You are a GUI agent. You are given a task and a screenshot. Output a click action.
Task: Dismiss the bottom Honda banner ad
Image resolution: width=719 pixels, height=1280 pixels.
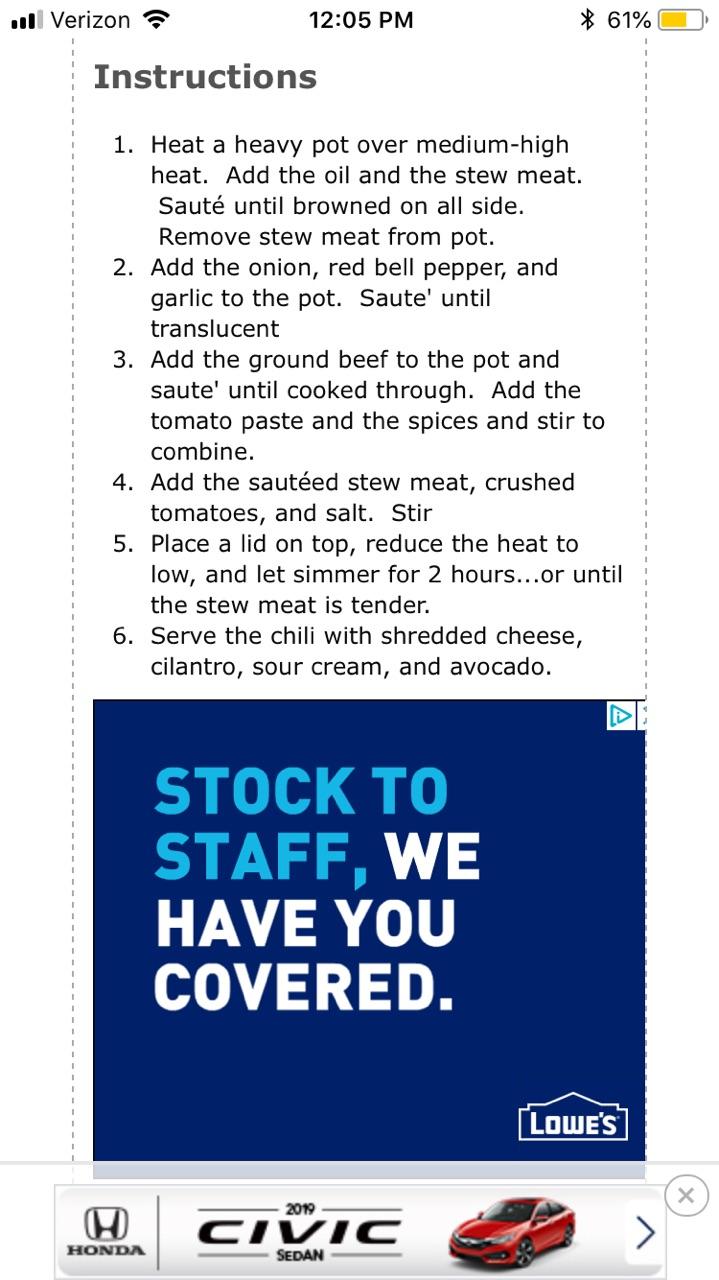[686, 1195]
